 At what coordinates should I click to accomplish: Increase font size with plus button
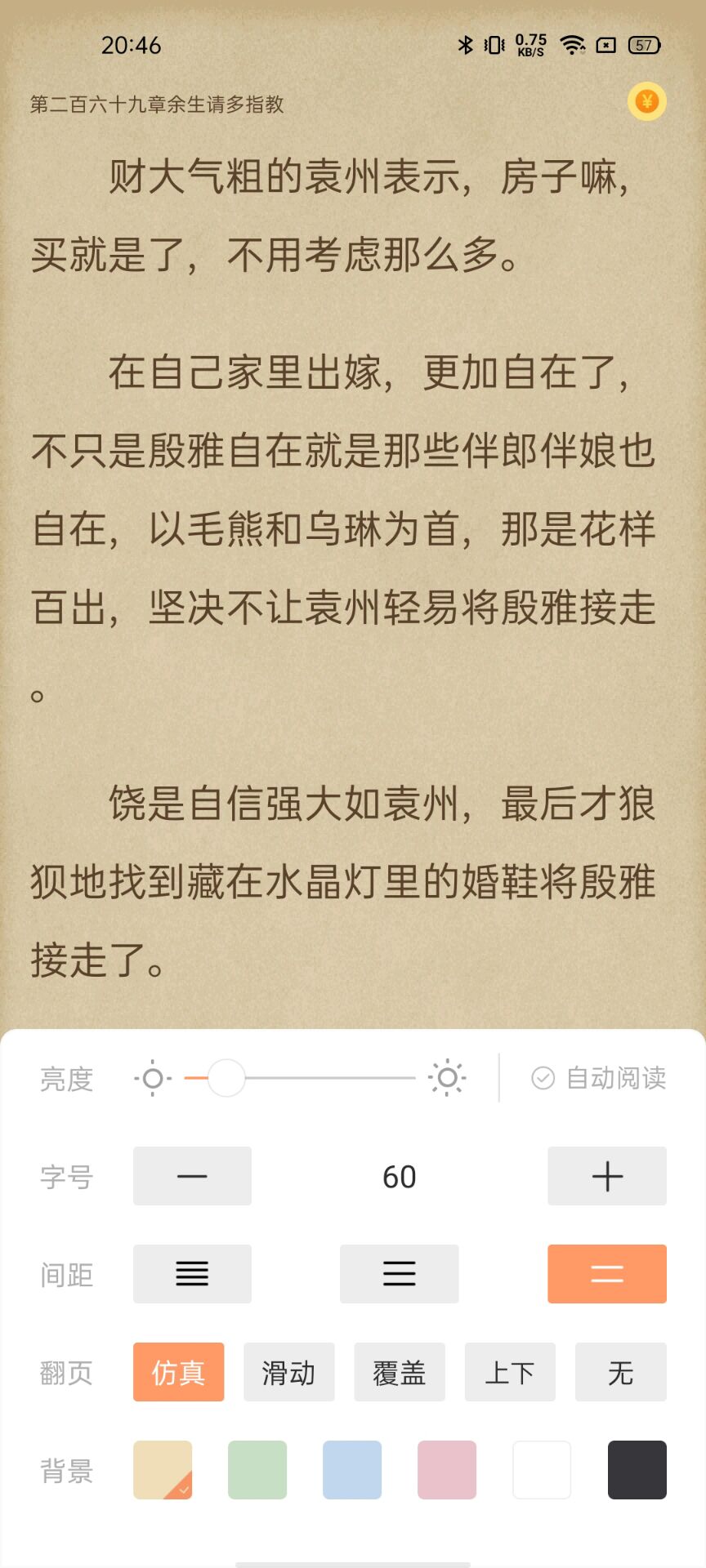click(607, 1176)
